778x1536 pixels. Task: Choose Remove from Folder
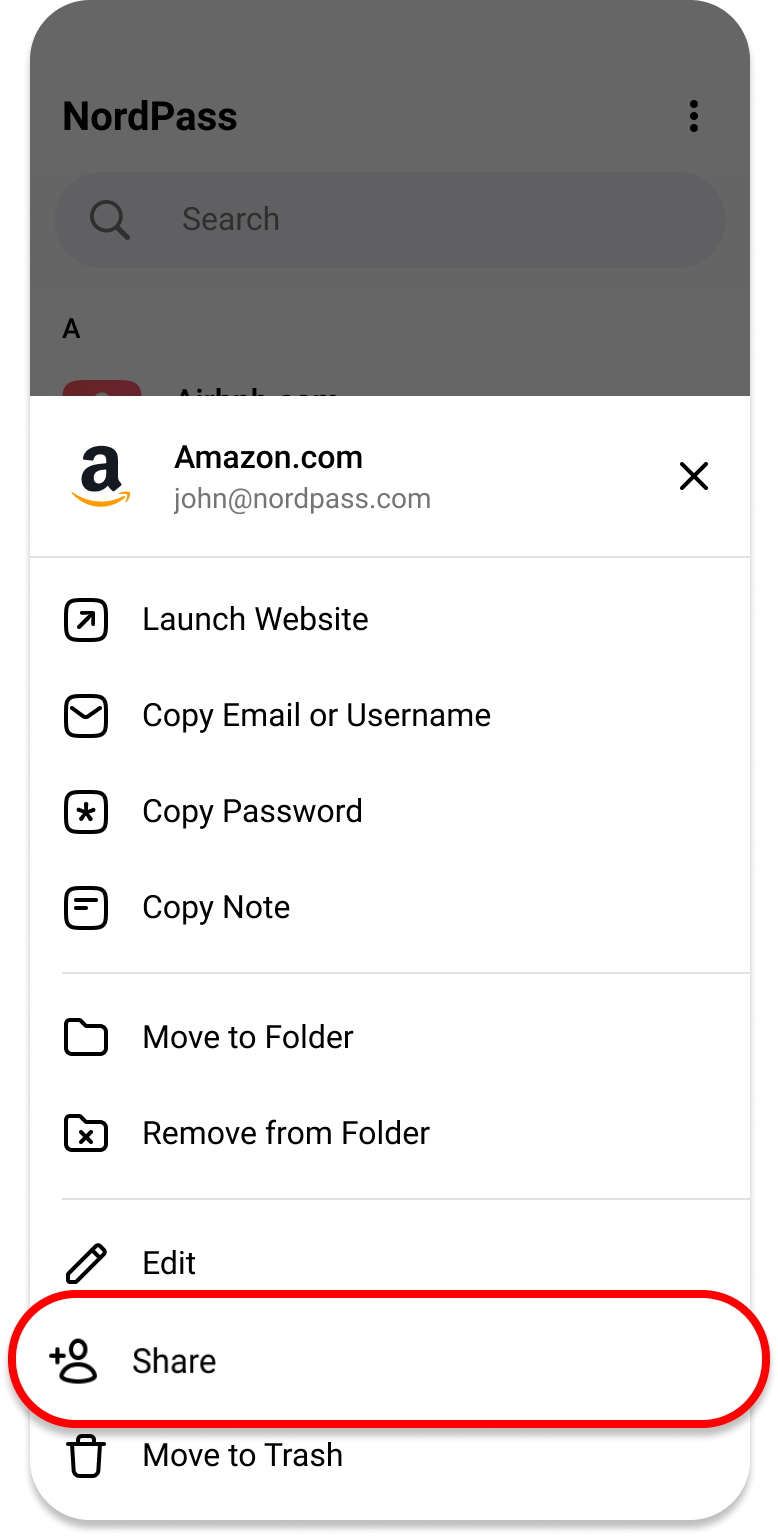click(x=285, y=1134)
